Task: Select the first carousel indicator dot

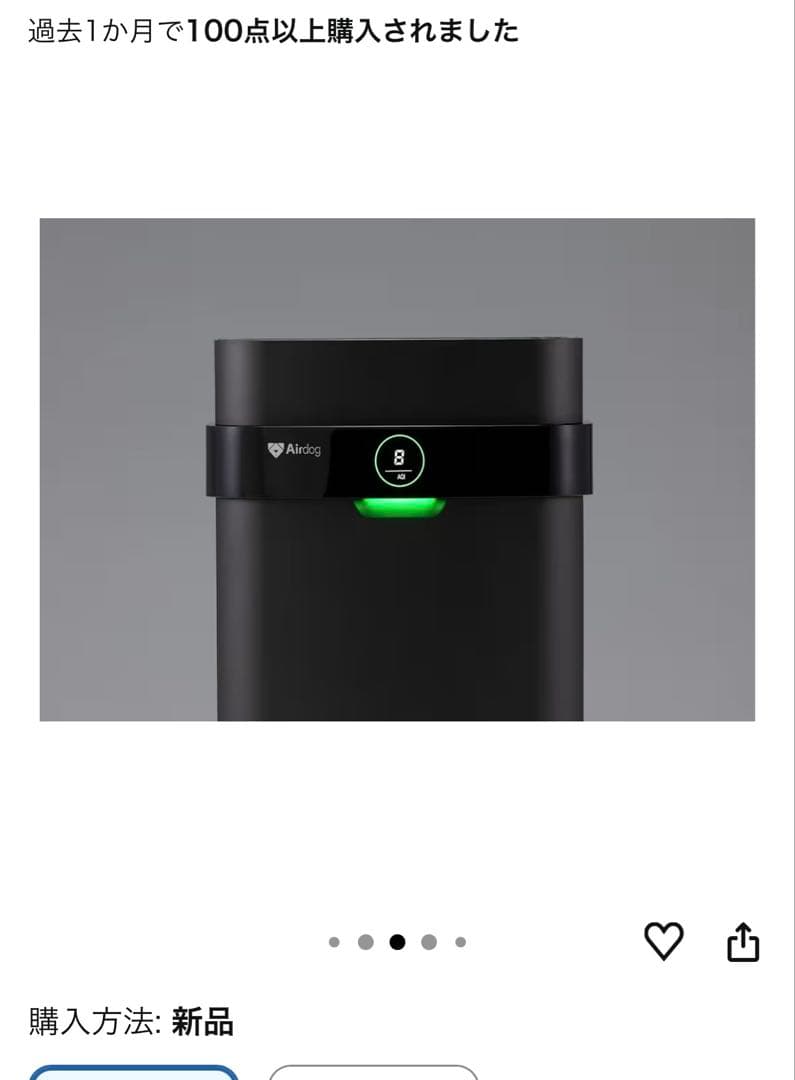Action: [x=333, y=940]
